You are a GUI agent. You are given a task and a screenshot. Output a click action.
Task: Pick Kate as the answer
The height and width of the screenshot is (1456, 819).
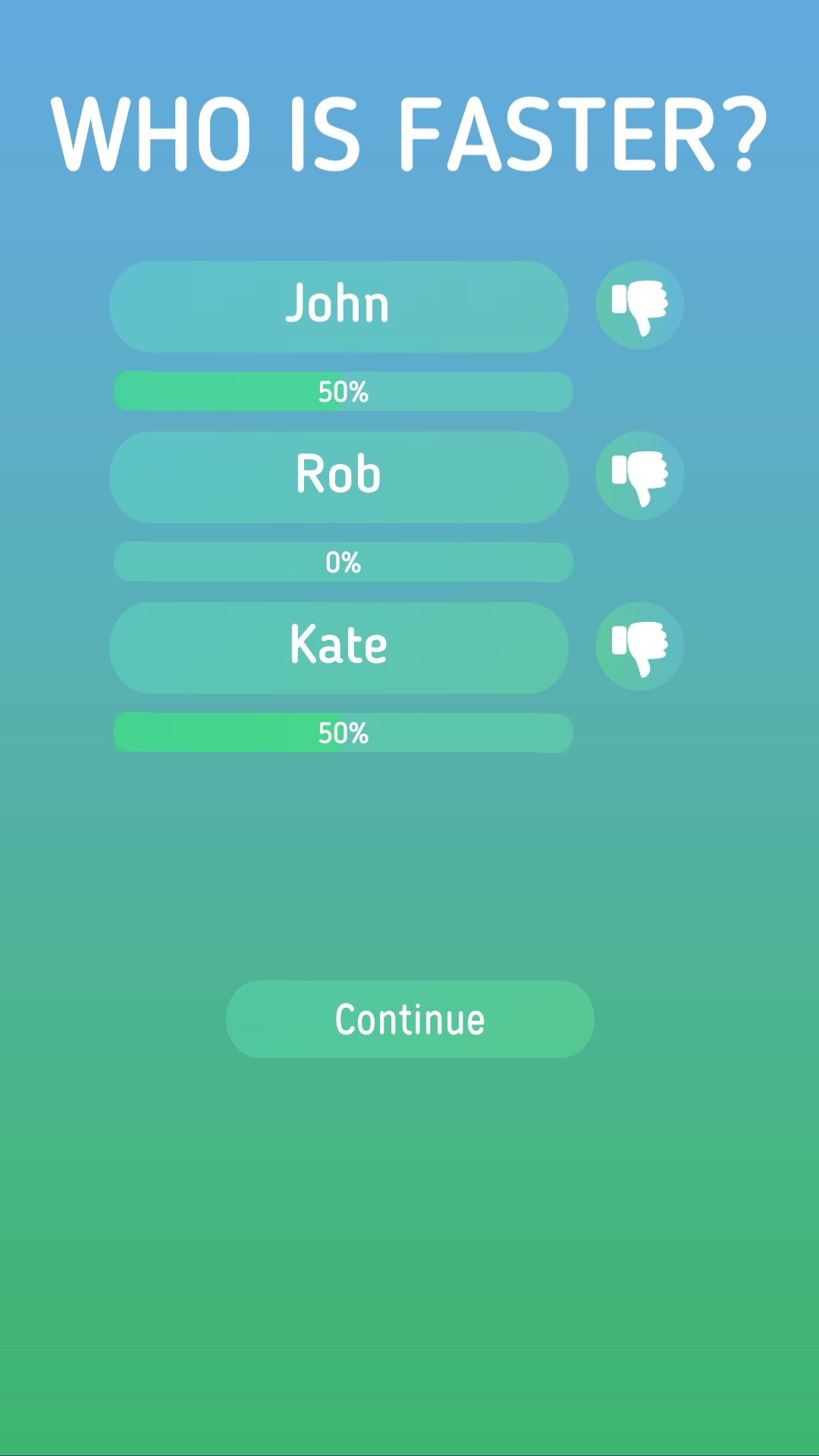click(339, 648)
